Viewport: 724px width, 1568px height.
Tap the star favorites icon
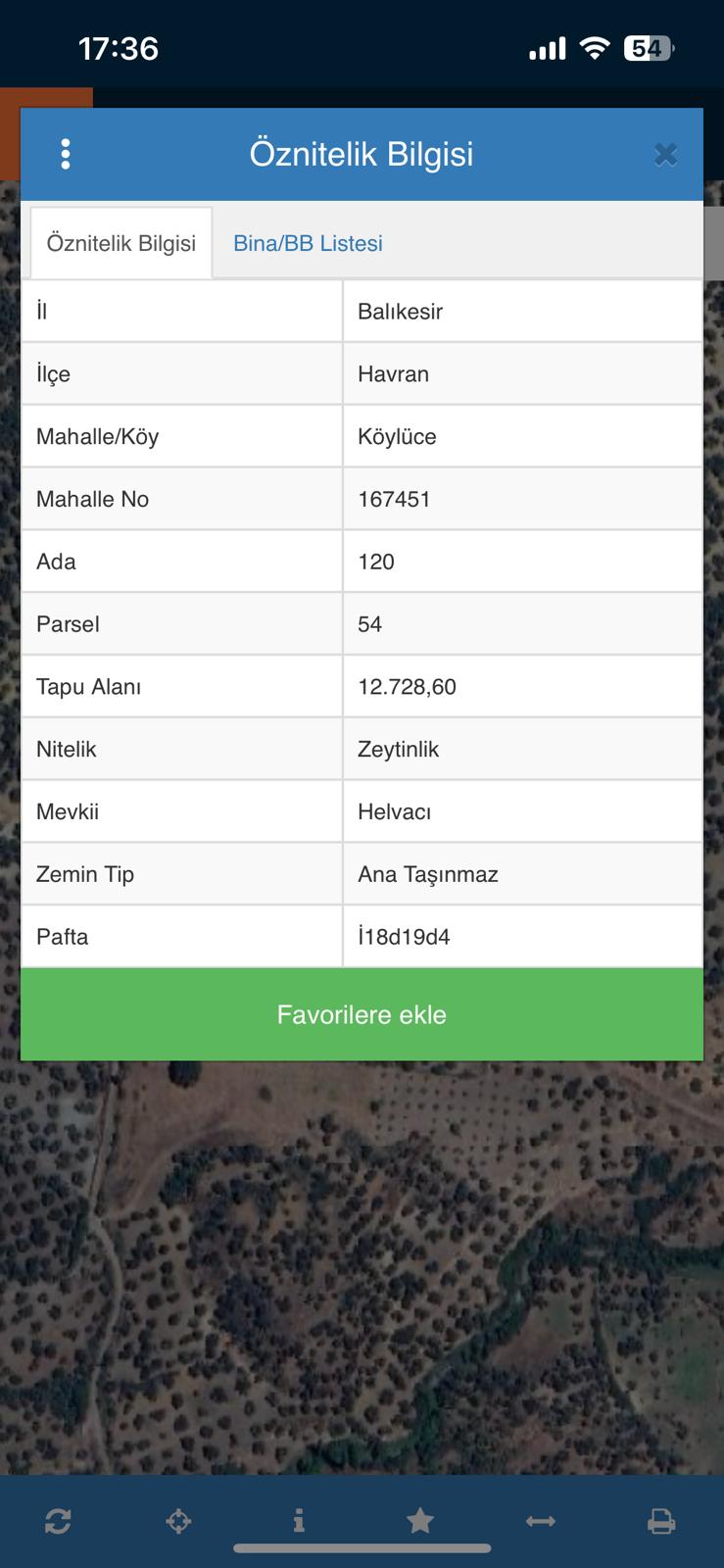420,1521
